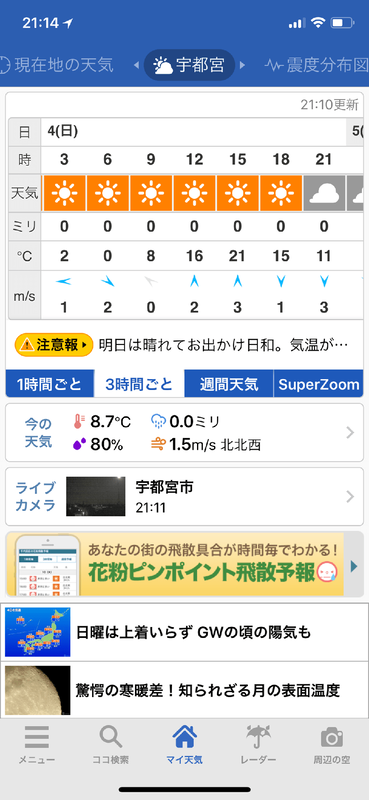Viewport: 369px width, 800px height.
Task: Tap the left arrow beside 宇都宮
Action: point(136,65)
